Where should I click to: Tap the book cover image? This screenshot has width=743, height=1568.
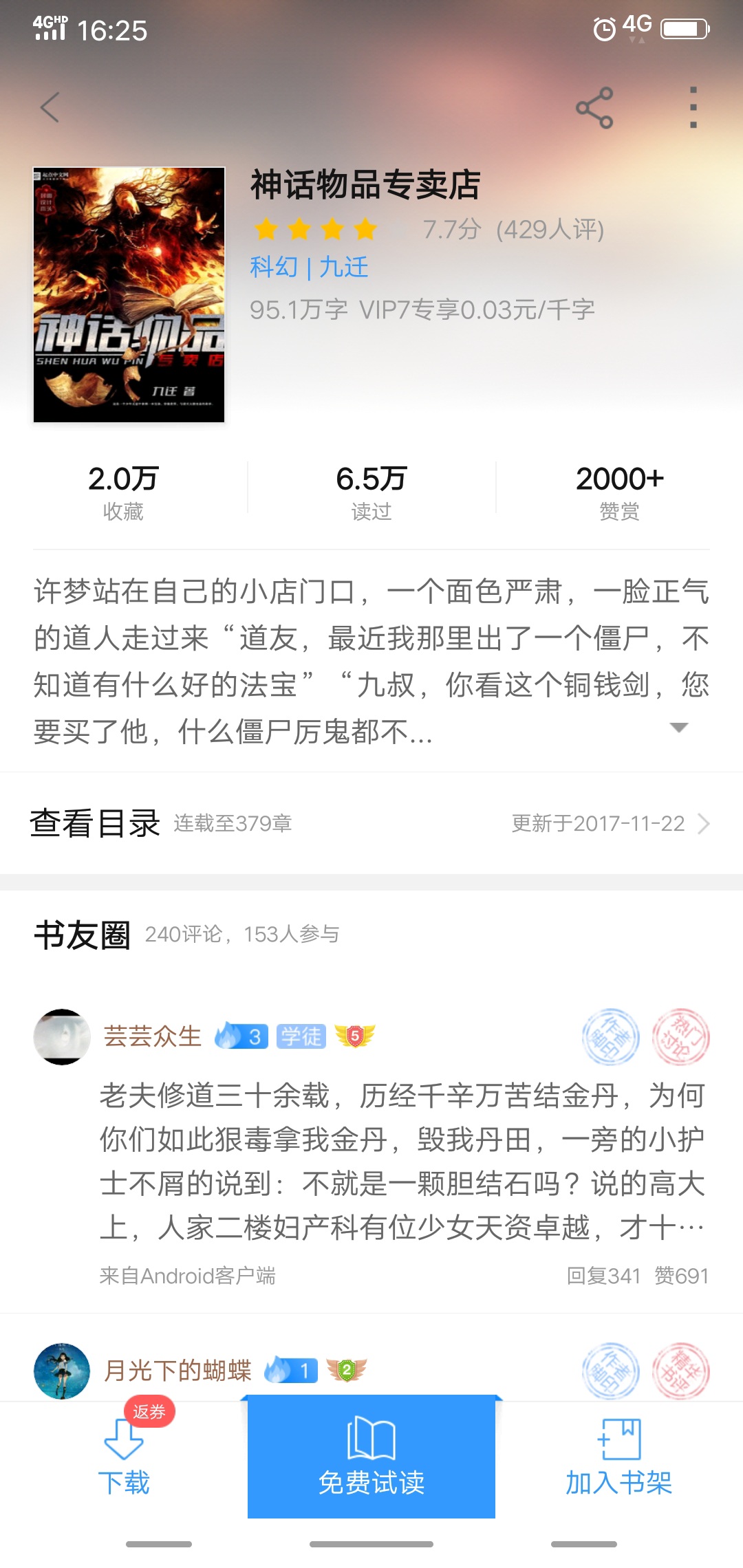pos(129,294)
